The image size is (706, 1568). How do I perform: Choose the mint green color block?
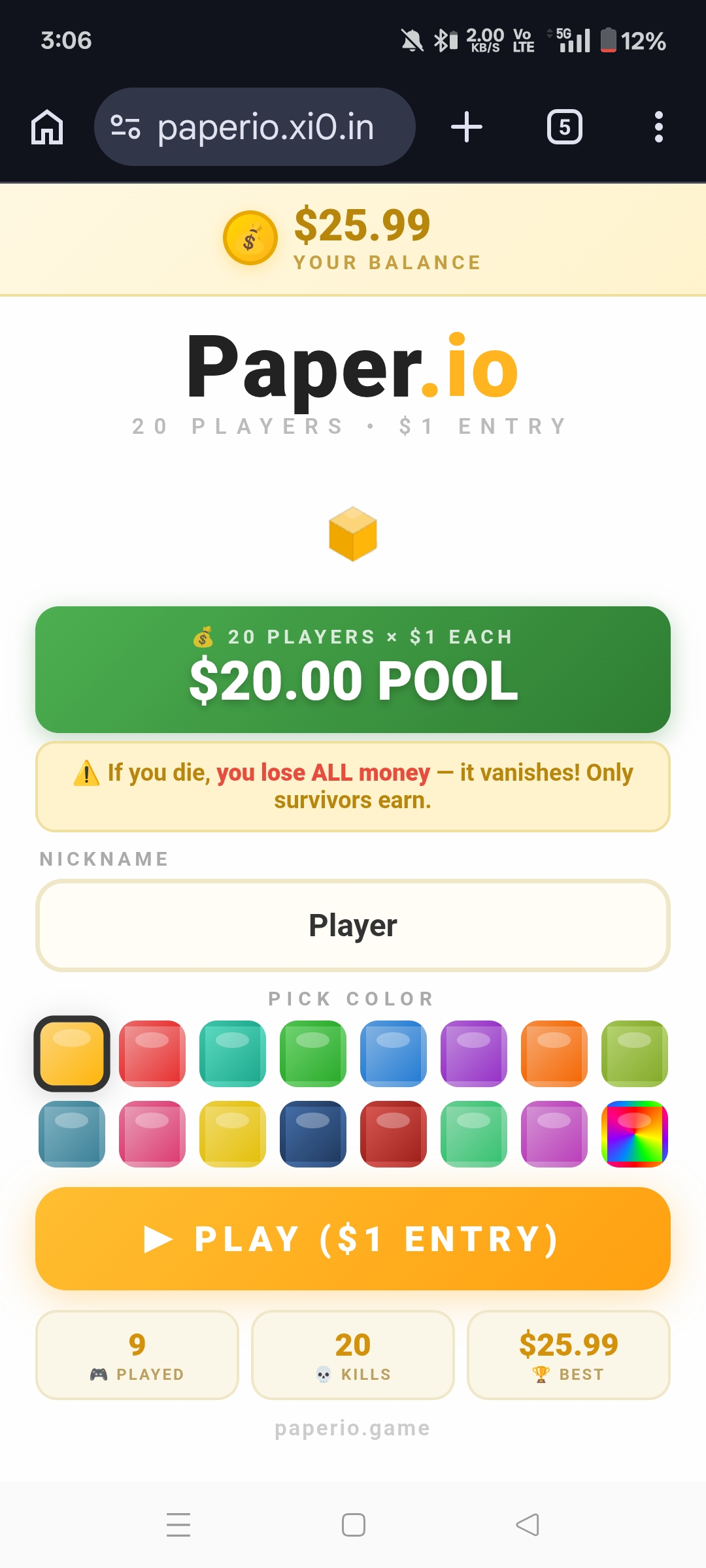click(x=474, y=1134)
